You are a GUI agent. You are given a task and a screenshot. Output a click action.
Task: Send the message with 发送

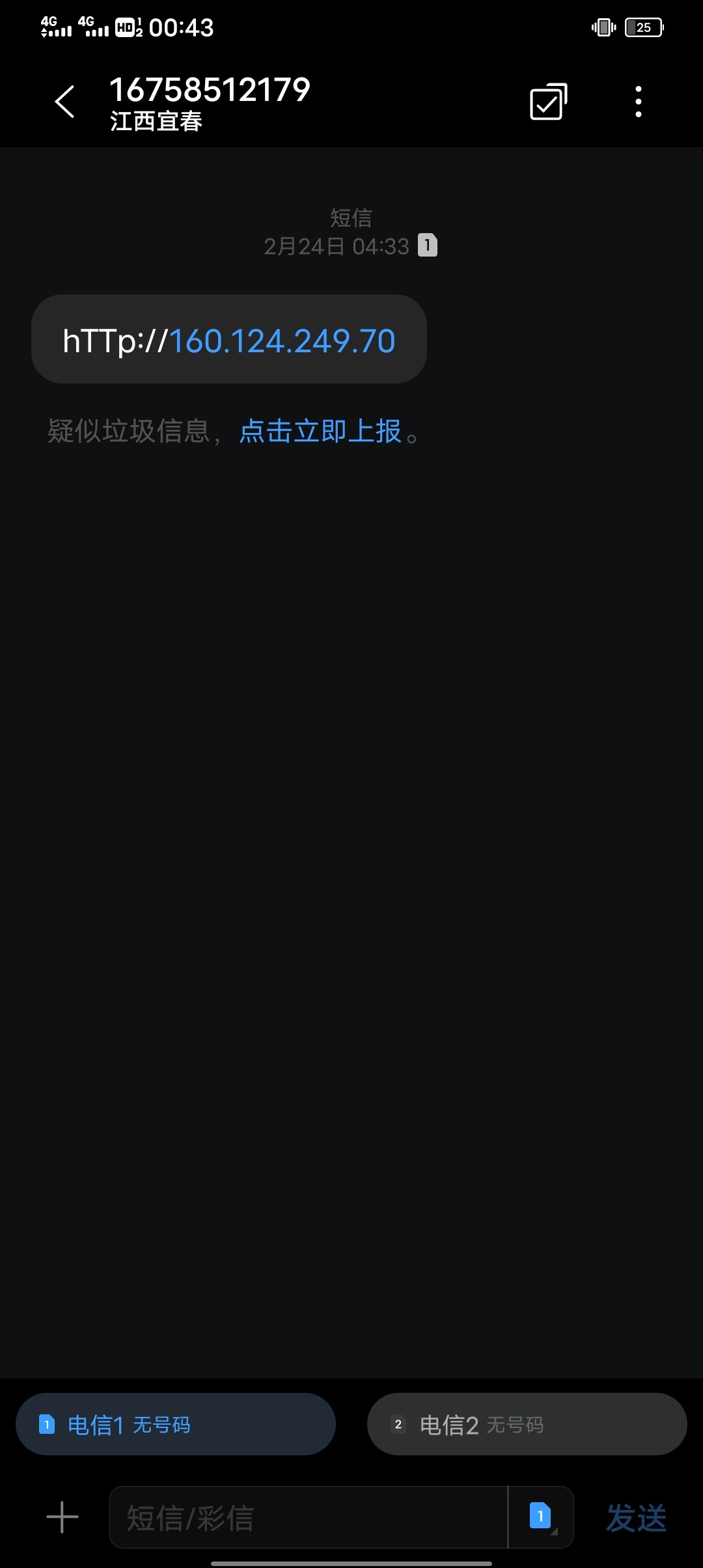(636, 1518)
